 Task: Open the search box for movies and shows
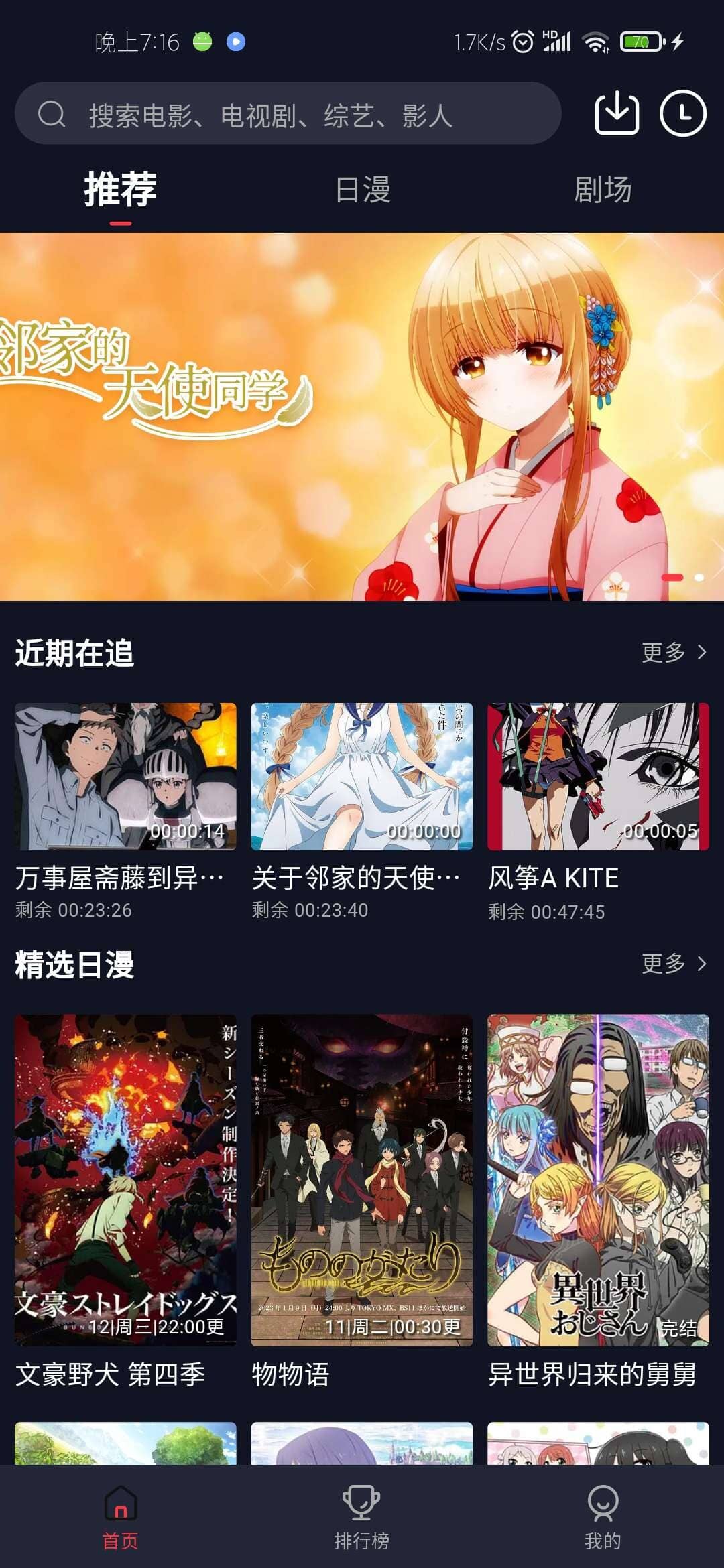(x=288, y=114)
